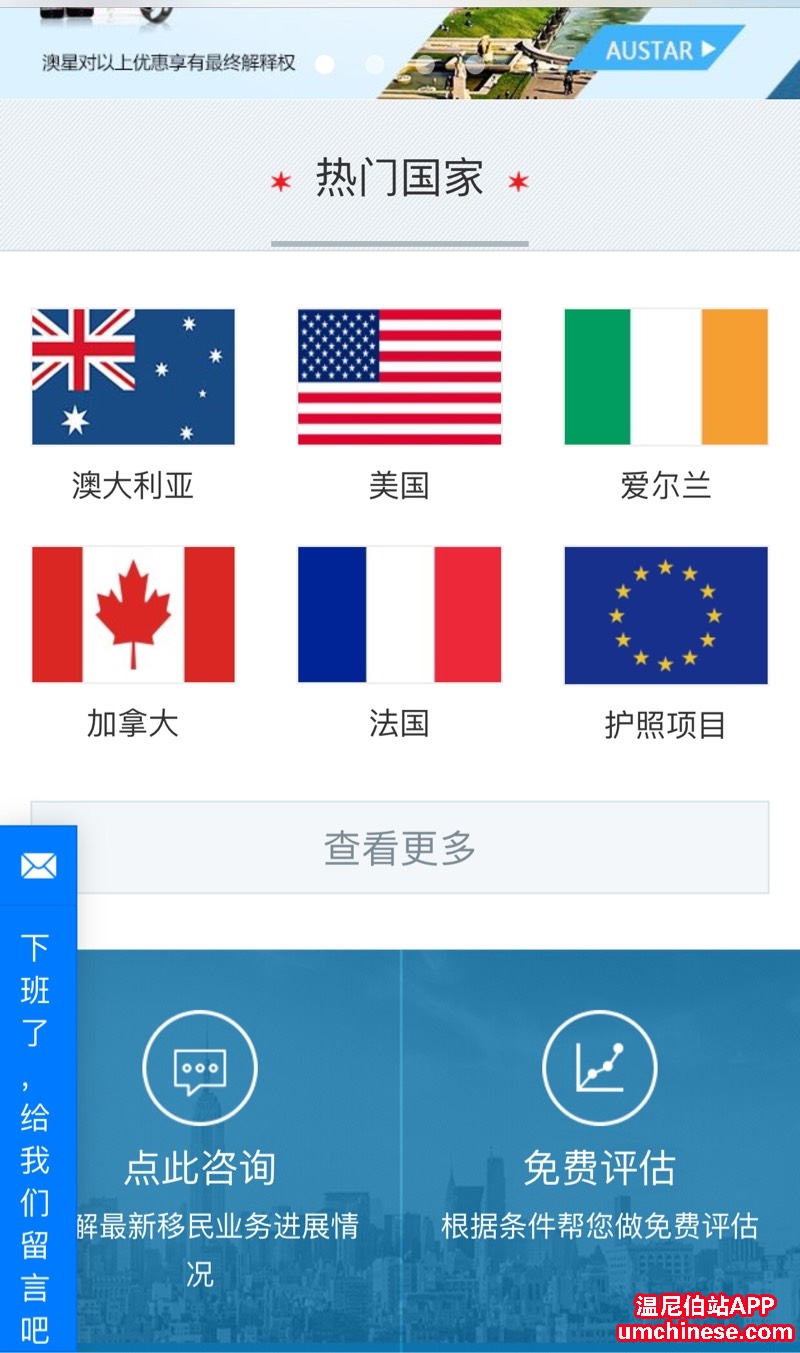
Task: Tap 查看更多 to see more countries
Action: (x=400, y=848)
